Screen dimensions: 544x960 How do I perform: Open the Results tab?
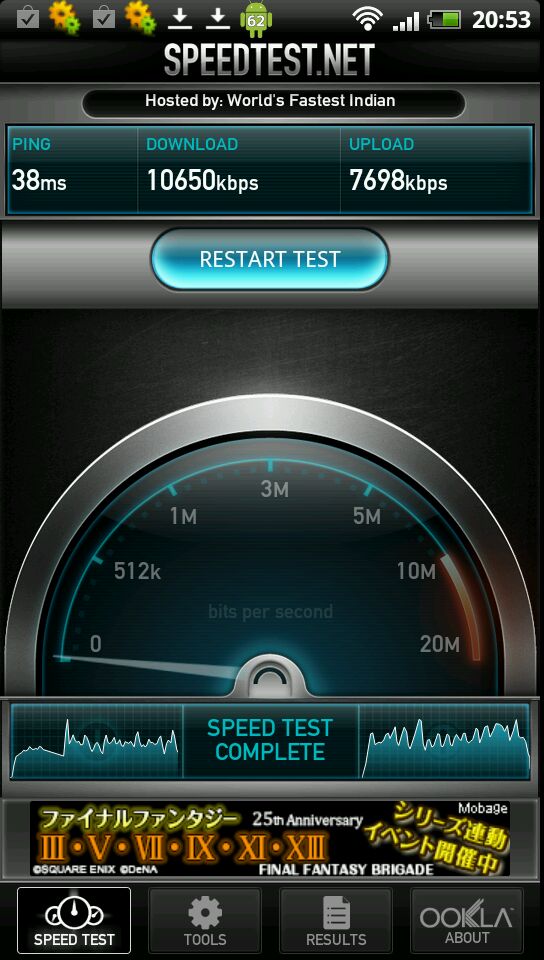point(336,921)
